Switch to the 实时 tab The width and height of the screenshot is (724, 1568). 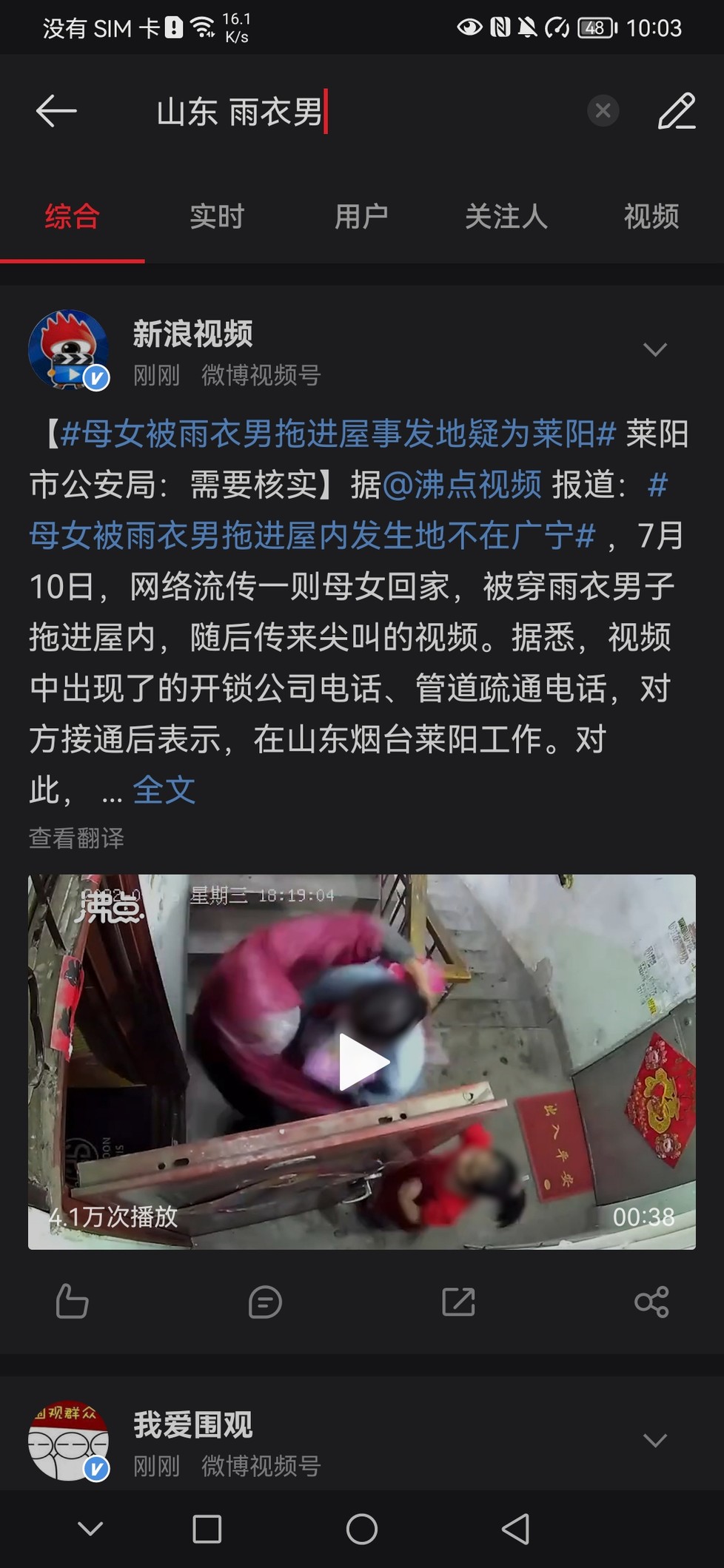tap(217, 217)
